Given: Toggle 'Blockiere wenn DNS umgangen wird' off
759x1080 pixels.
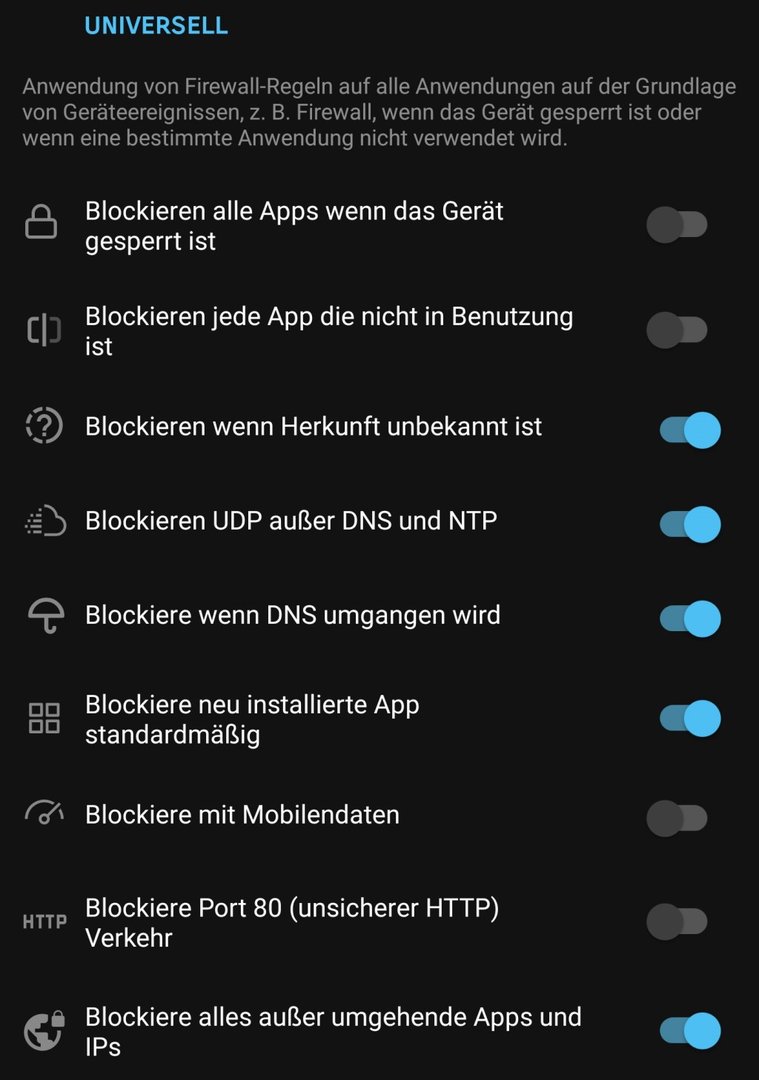Looking at the screenshot, I should 690,617.
